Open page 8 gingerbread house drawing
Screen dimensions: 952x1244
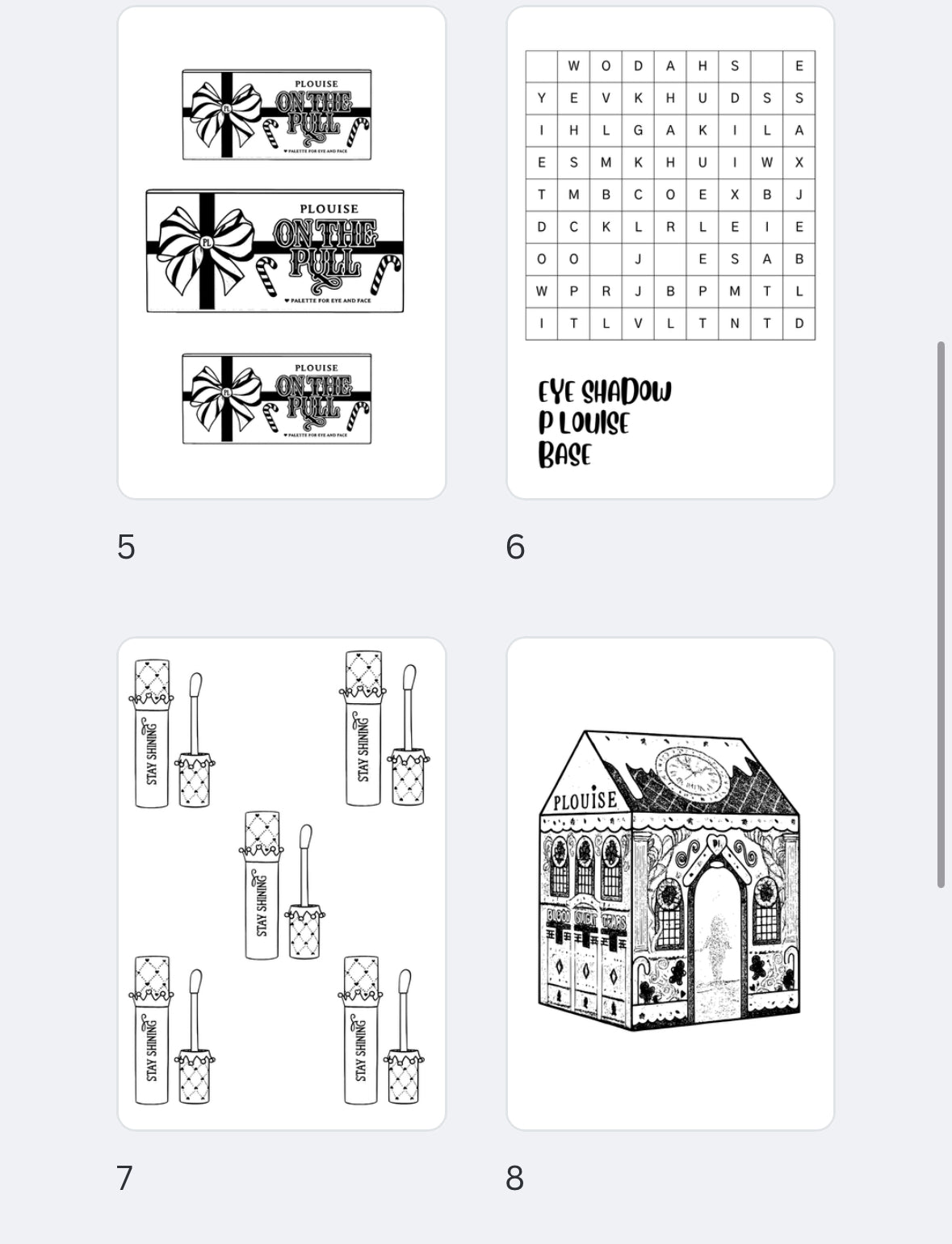pos(670,884)
